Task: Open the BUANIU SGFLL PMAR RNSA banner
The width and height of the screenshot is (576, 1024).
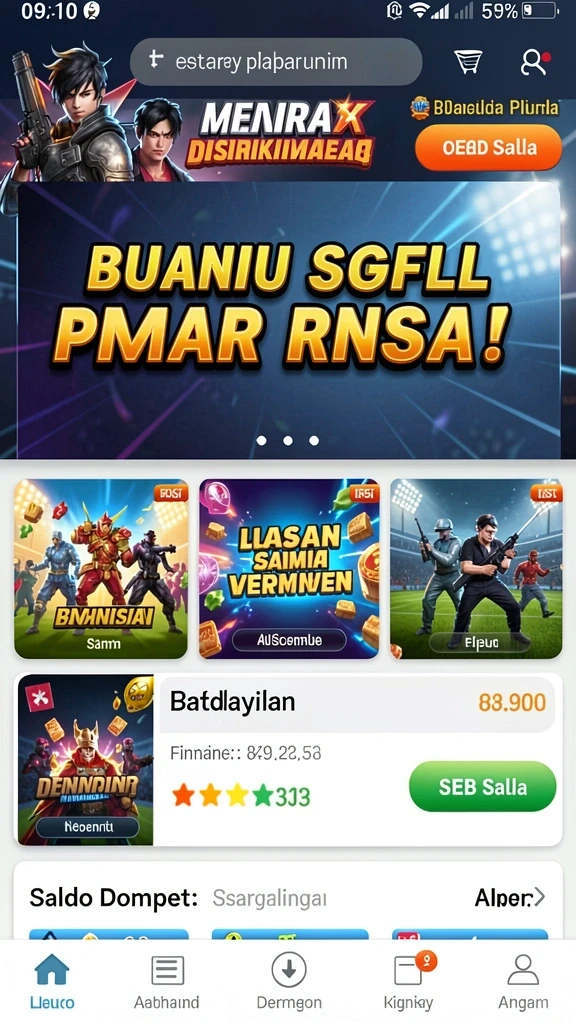Action: click(289, 320)
